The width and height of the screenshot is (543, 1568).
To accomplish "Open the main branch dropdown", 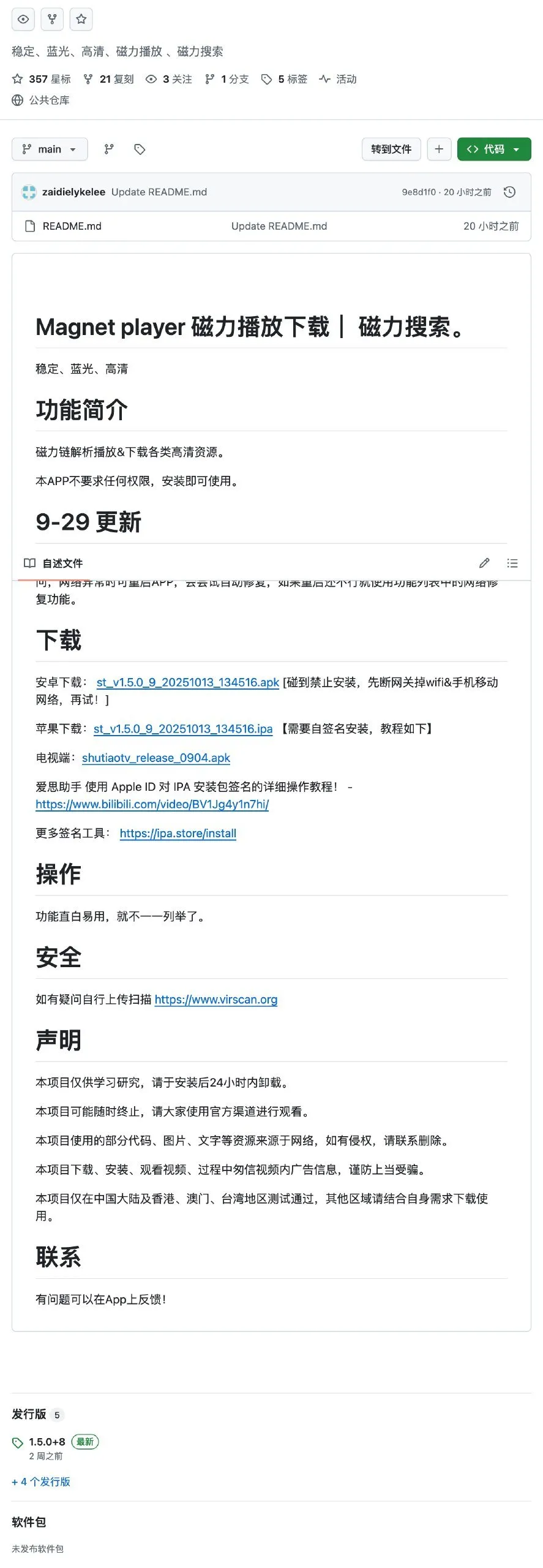I will [50, 149].
